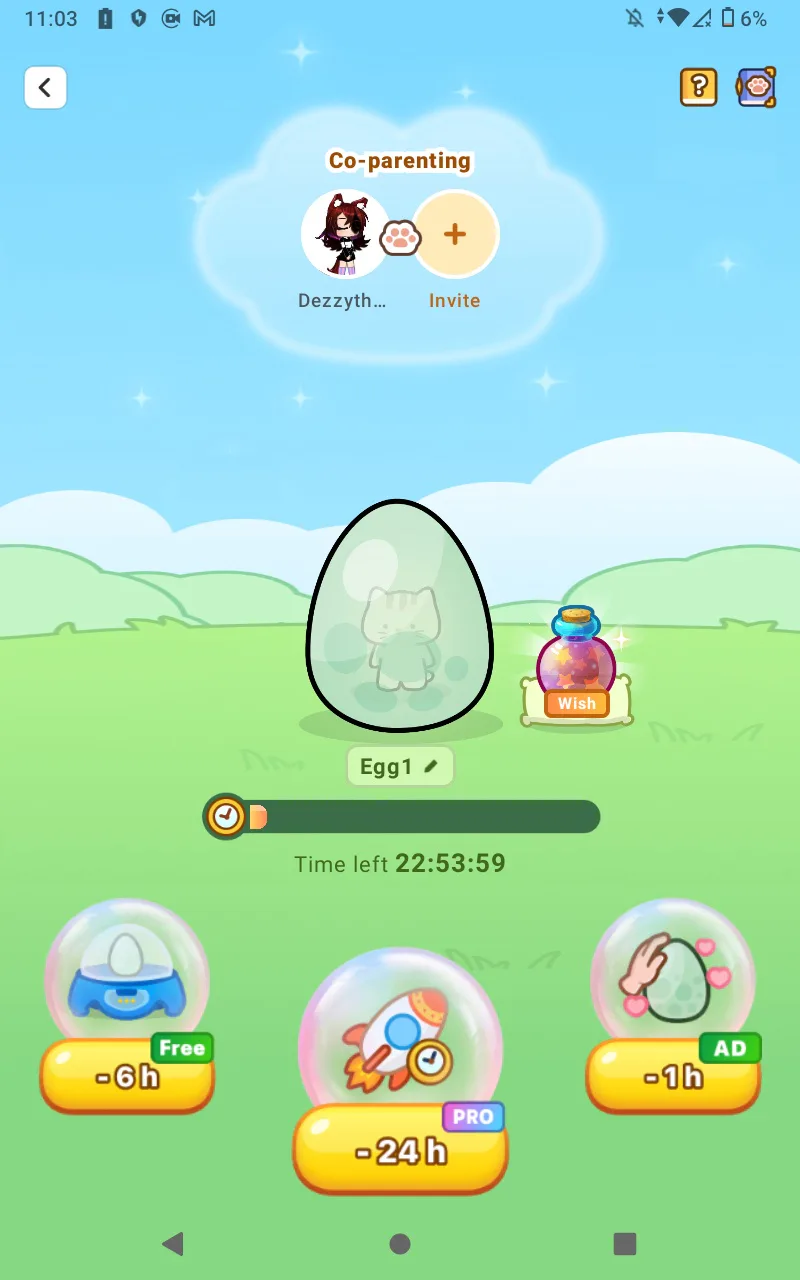800x1280 pixels.
Task: Open Dezzyth's profile avatar
Action: [x=344, y=235]
